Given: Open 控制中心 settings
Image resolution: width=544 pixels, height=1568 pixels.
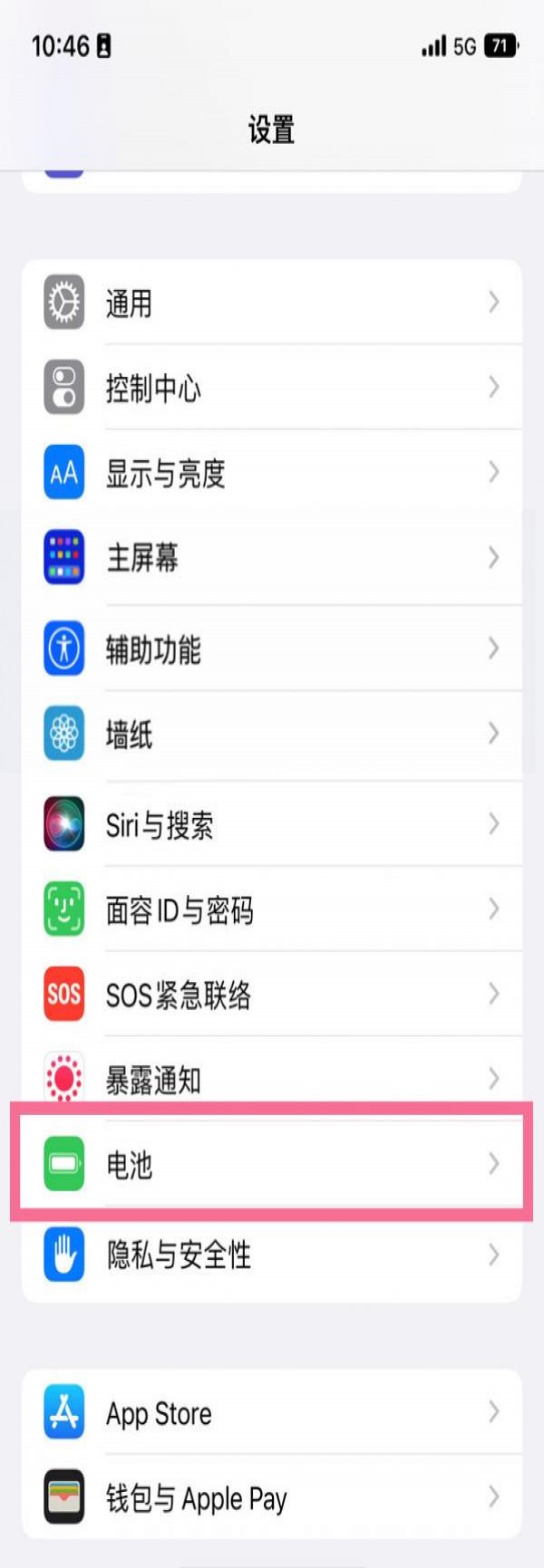Looking at the screenshot, I should (272, 388).
